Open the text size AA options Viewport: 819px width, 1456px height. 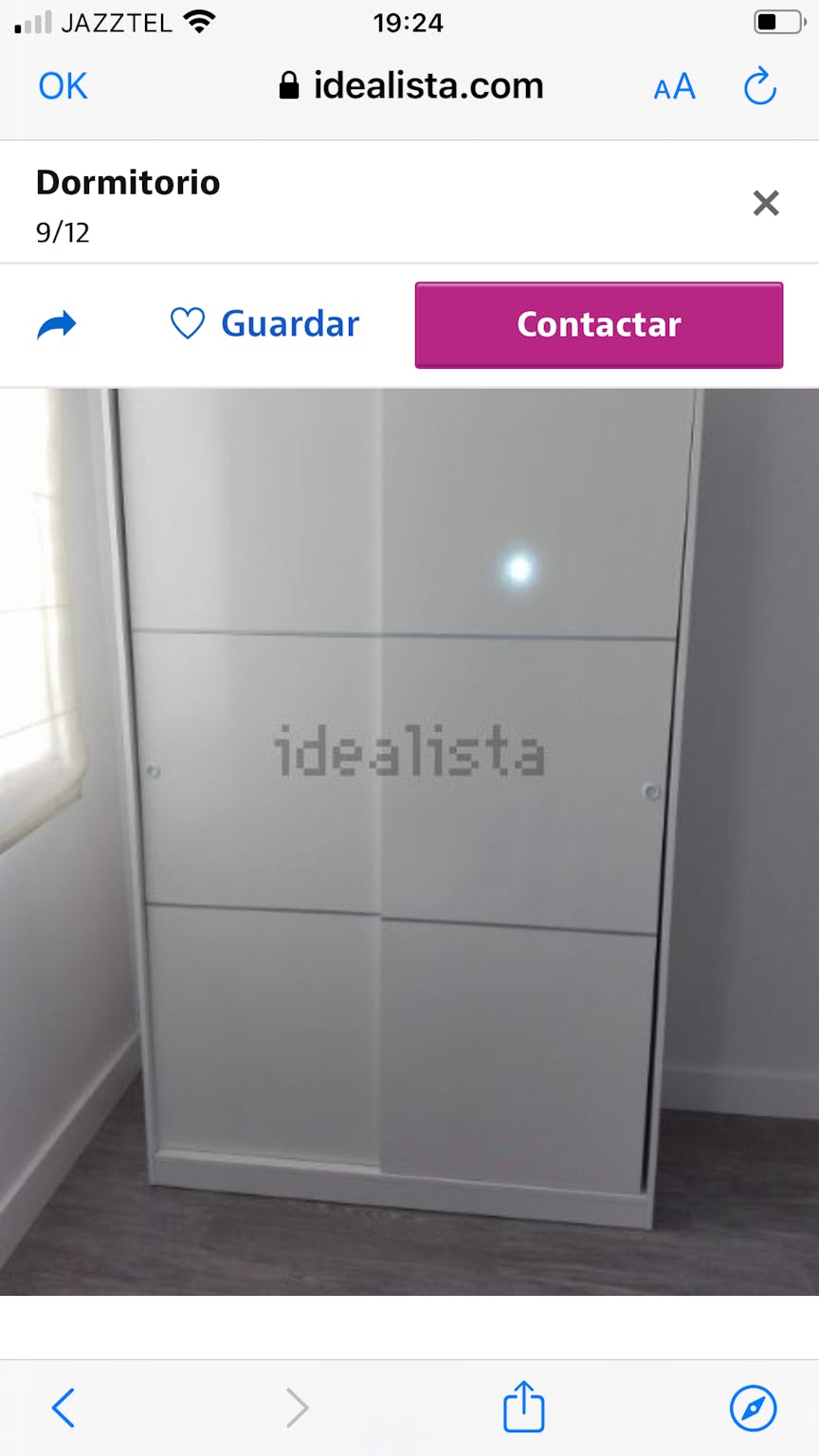(674, 87)
